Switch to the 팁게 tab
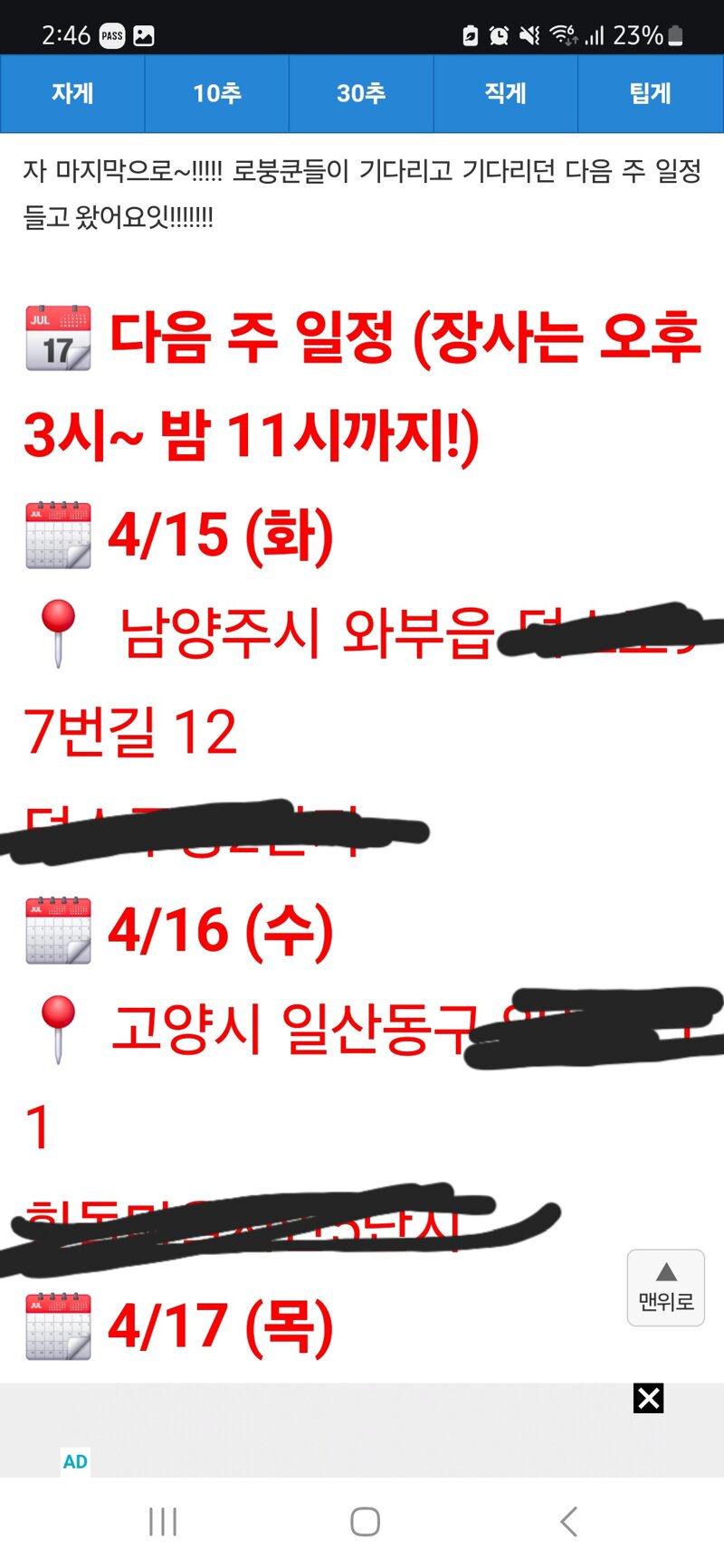724x1568 pixels. pyautogui.click(x=651, y=94)
